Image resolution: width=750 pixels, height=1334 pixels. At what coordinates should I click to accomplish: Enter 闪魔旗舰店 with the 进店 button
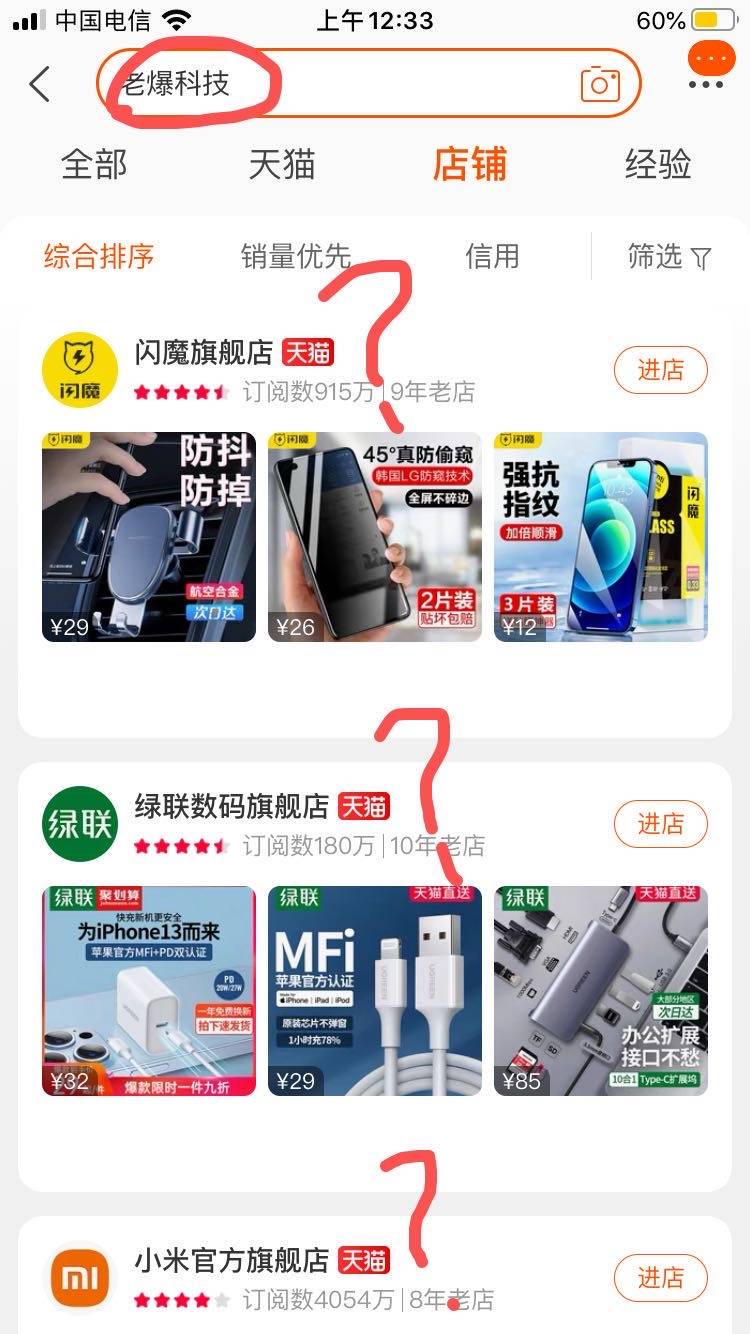660,370
